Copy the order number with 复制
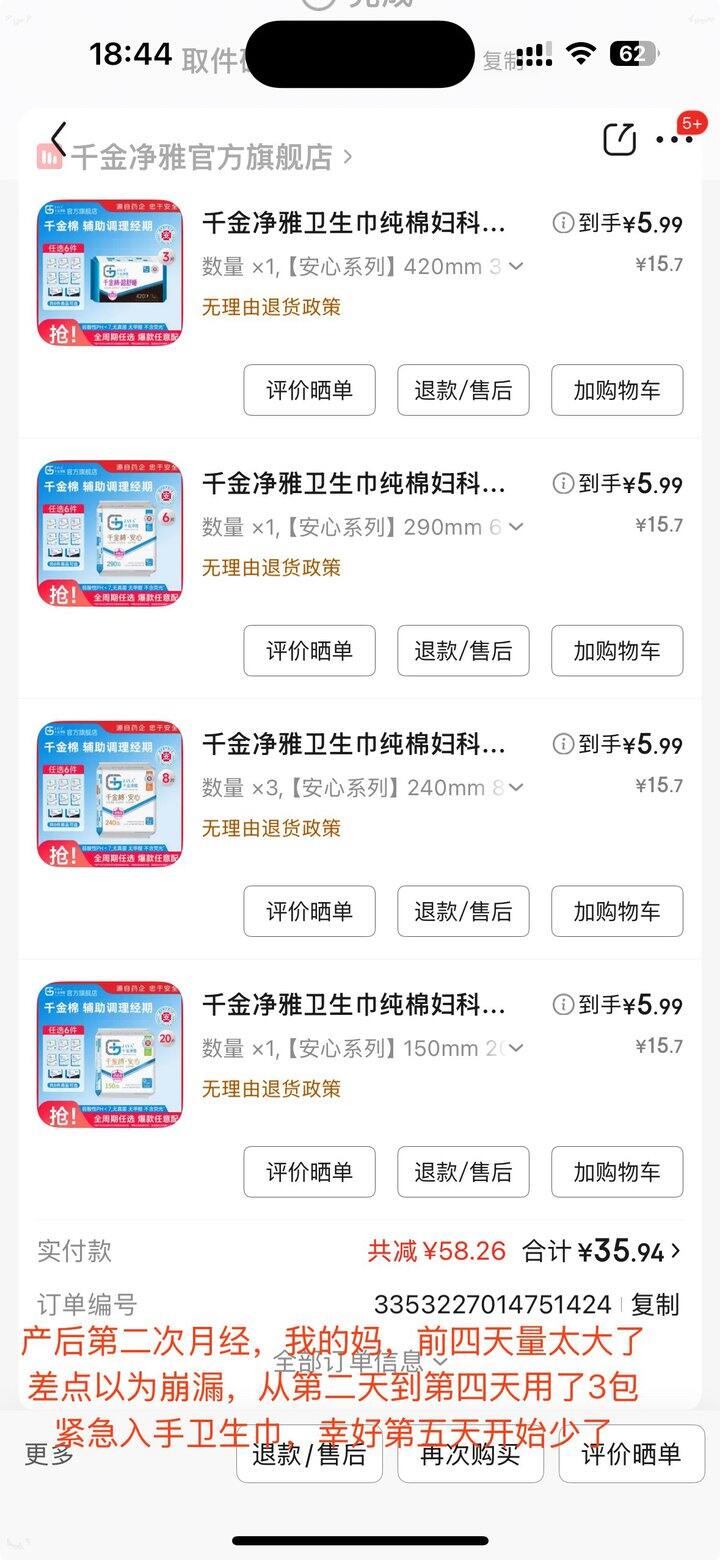 (655, 1304)
